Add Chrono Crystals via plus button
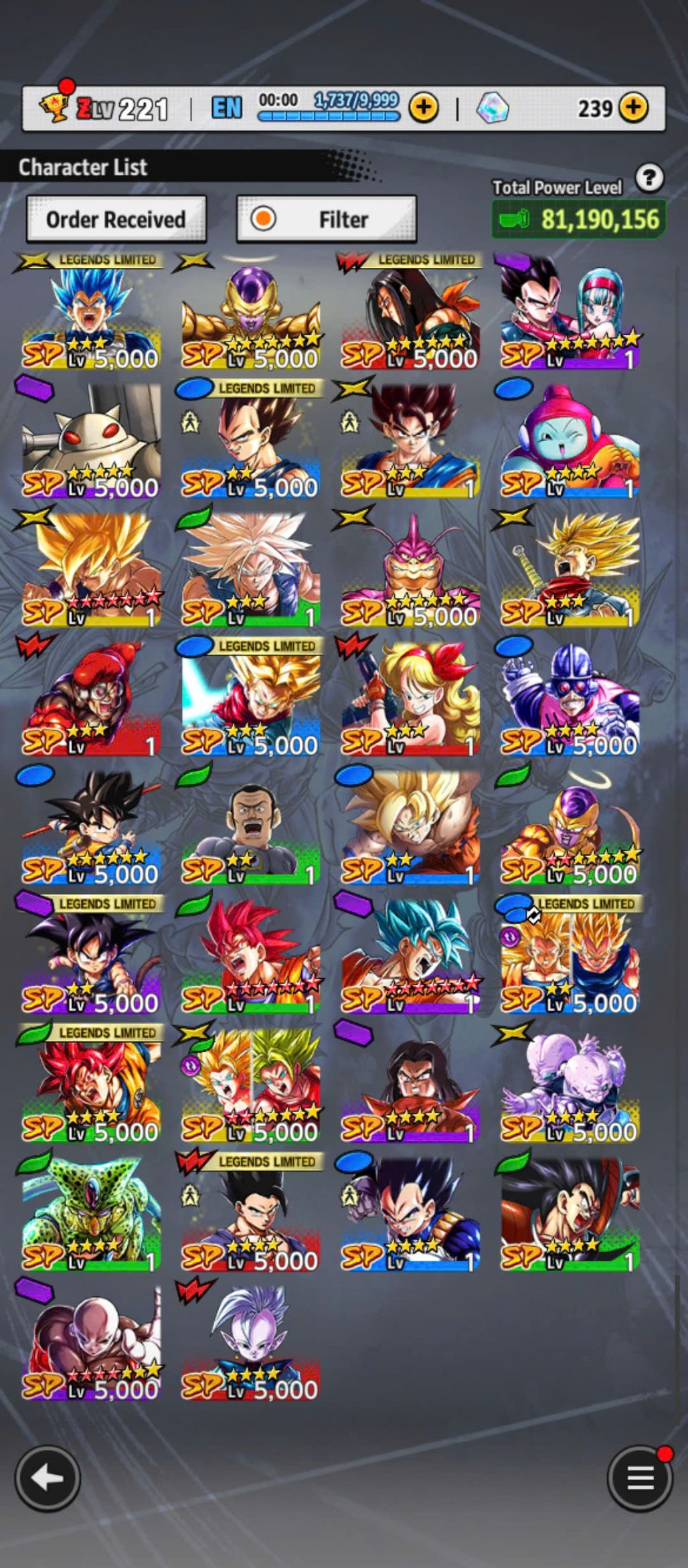The width and height of the screenshot is (688, 1568). [633, 107]
